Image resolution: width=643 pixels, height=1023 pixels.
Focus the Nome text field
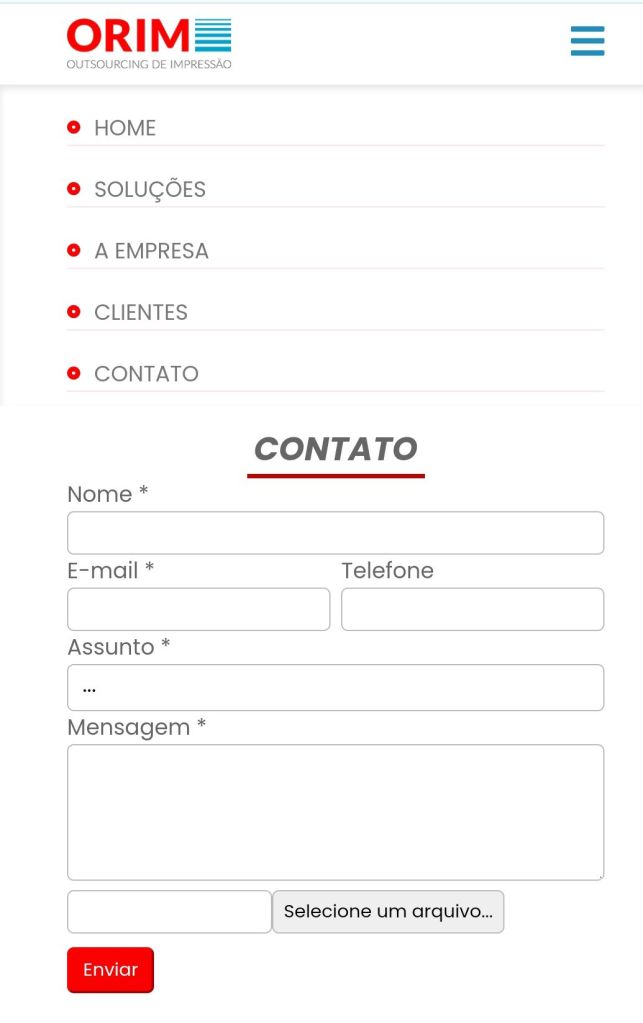(x=335, y=533)
